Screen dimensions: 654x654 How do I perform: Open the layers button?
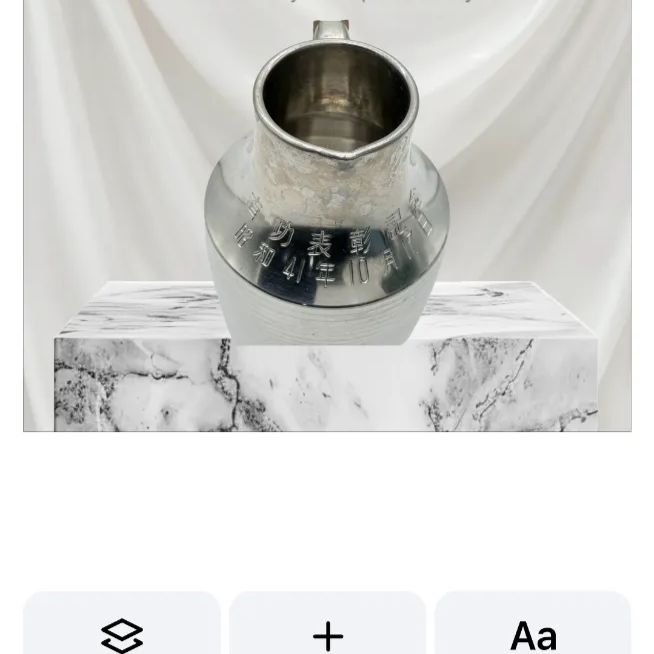pos(122,631)
